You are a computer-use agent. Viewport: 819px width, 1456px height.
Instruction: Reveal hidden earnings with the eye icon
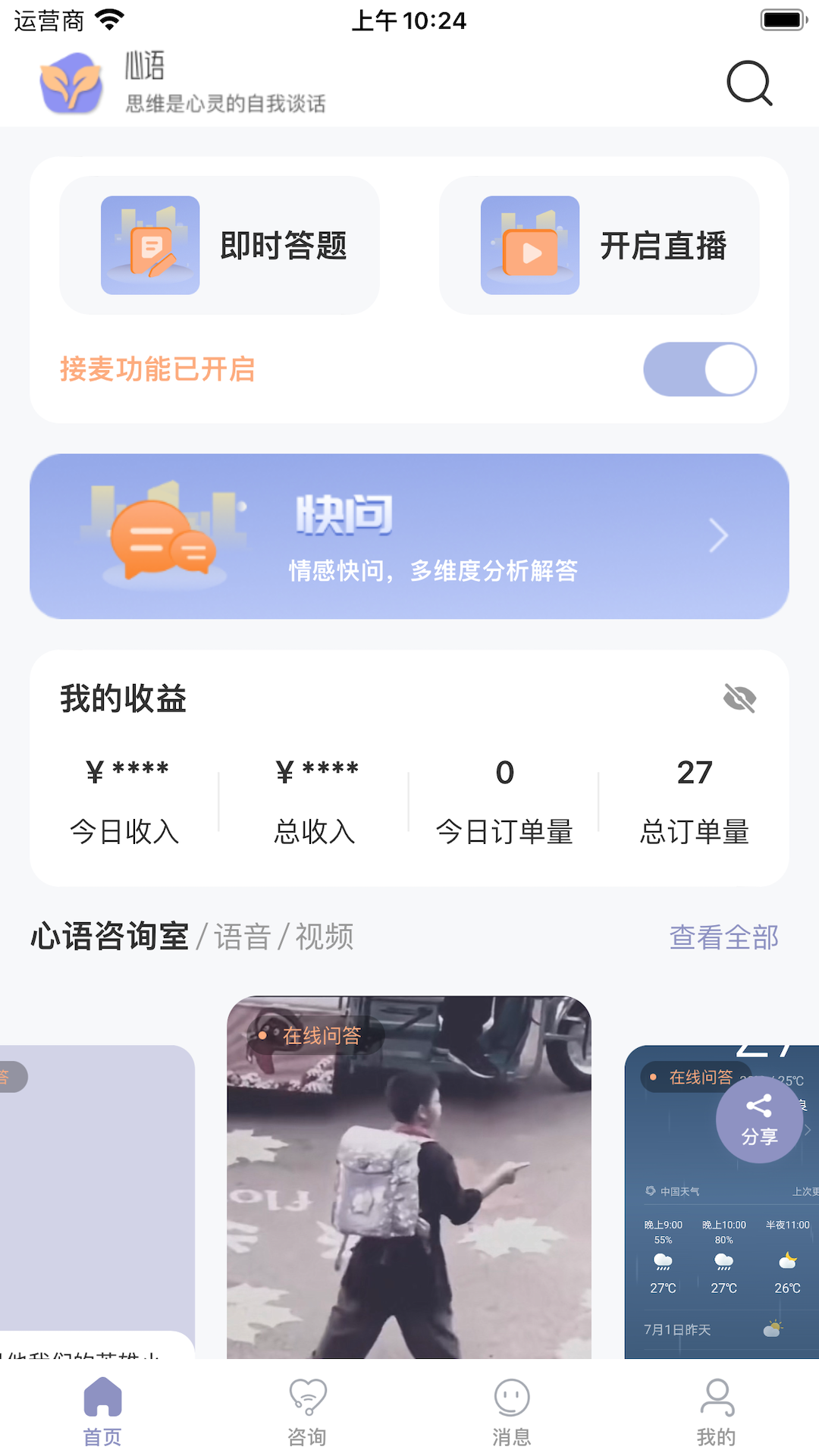(x=739, y=698)
